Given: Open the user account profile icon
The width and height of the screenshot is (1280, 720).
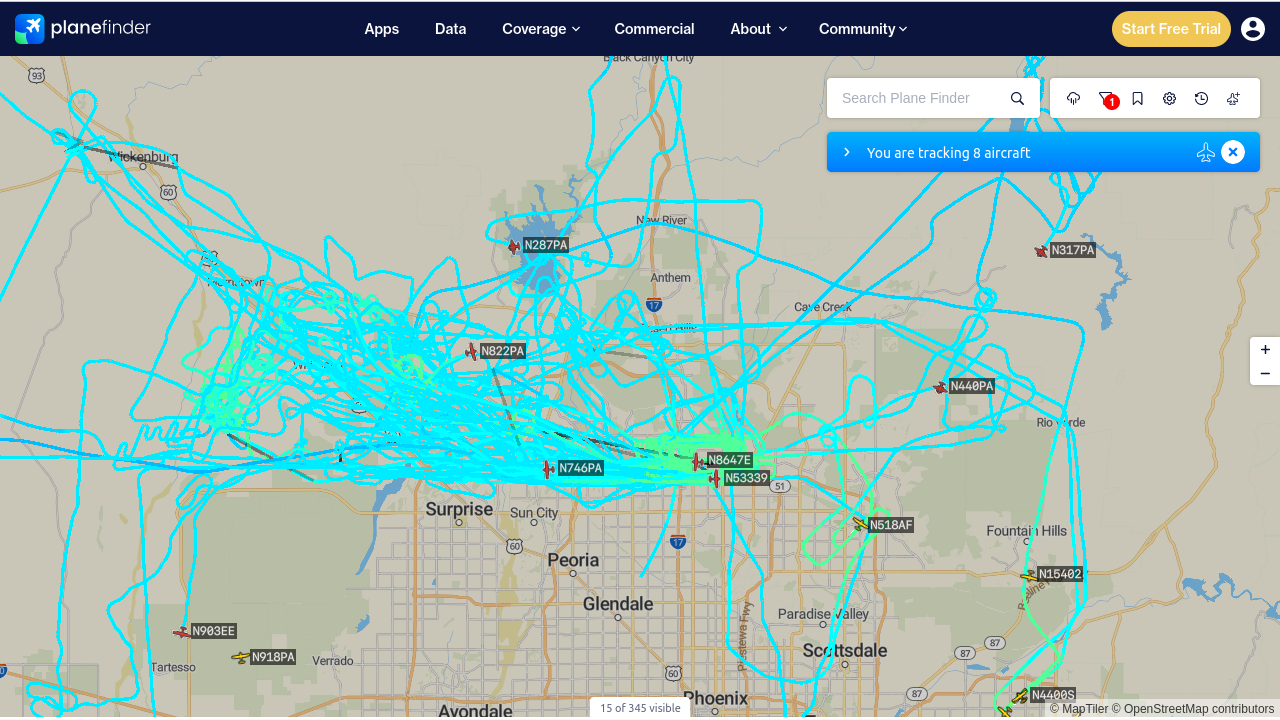Looking at the screenshot, I should coord(1253,29).
